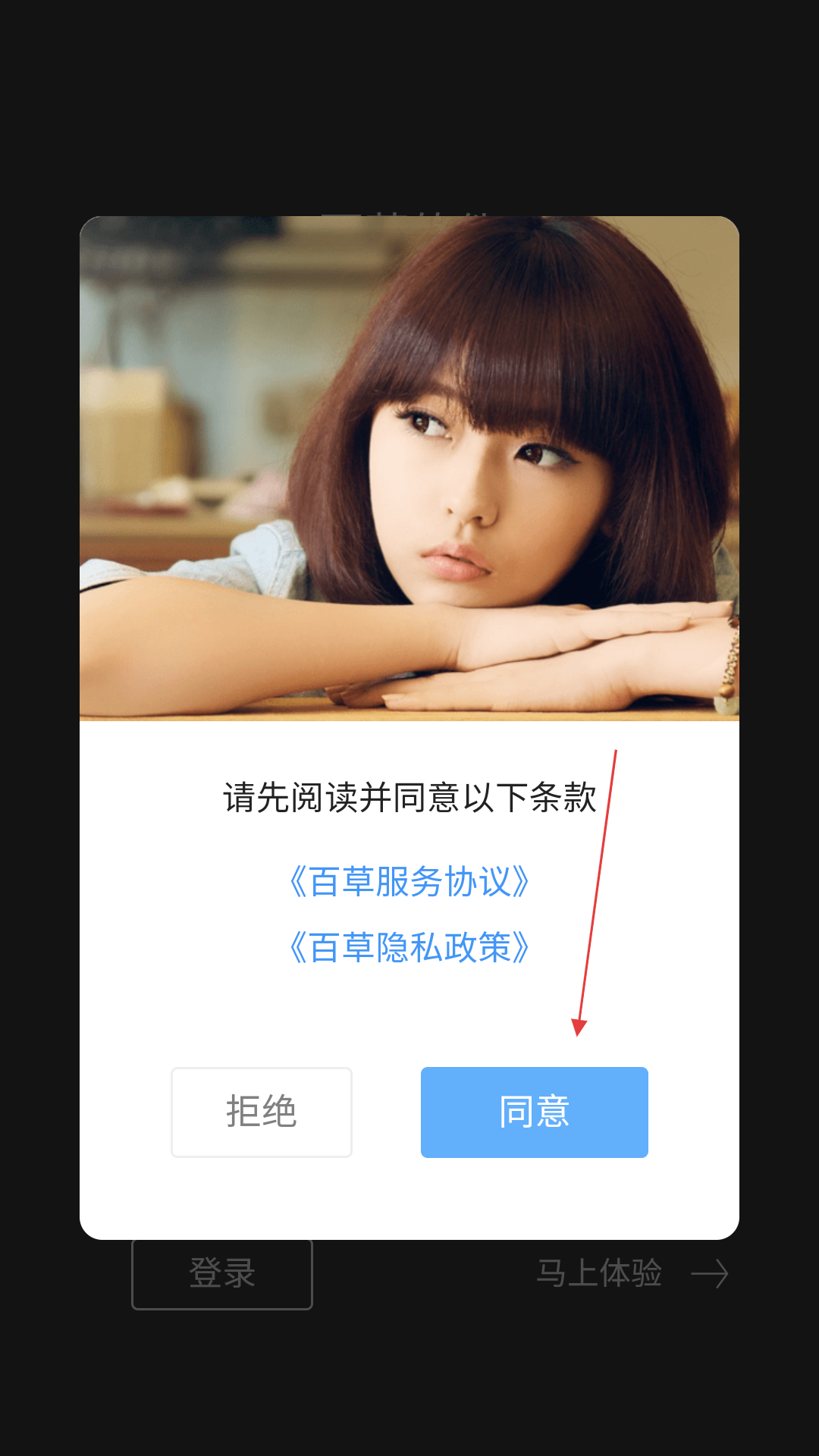
Task: Open the 《百草服务协议》 link
Action: 409,881
